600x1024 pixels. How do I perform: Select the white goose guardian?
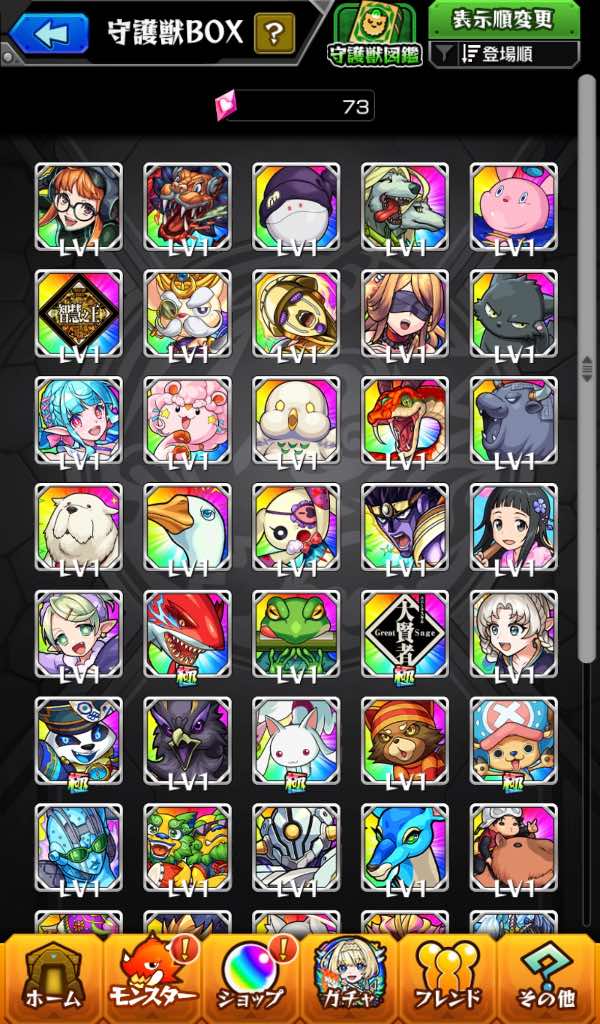pyautogui.click(x=187, y=527)
